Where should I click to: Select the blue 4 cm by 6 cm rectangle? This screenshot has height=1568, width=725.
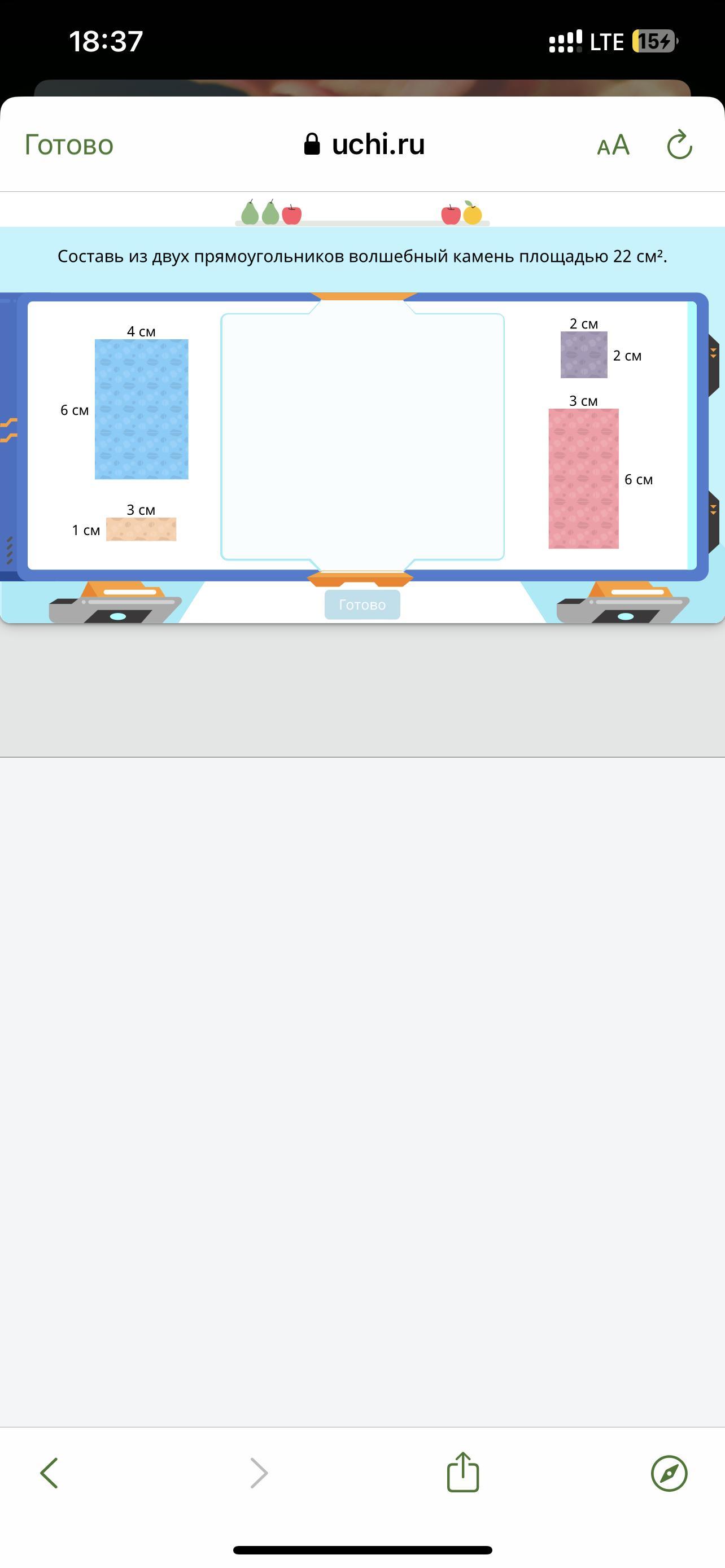[141, 409]
